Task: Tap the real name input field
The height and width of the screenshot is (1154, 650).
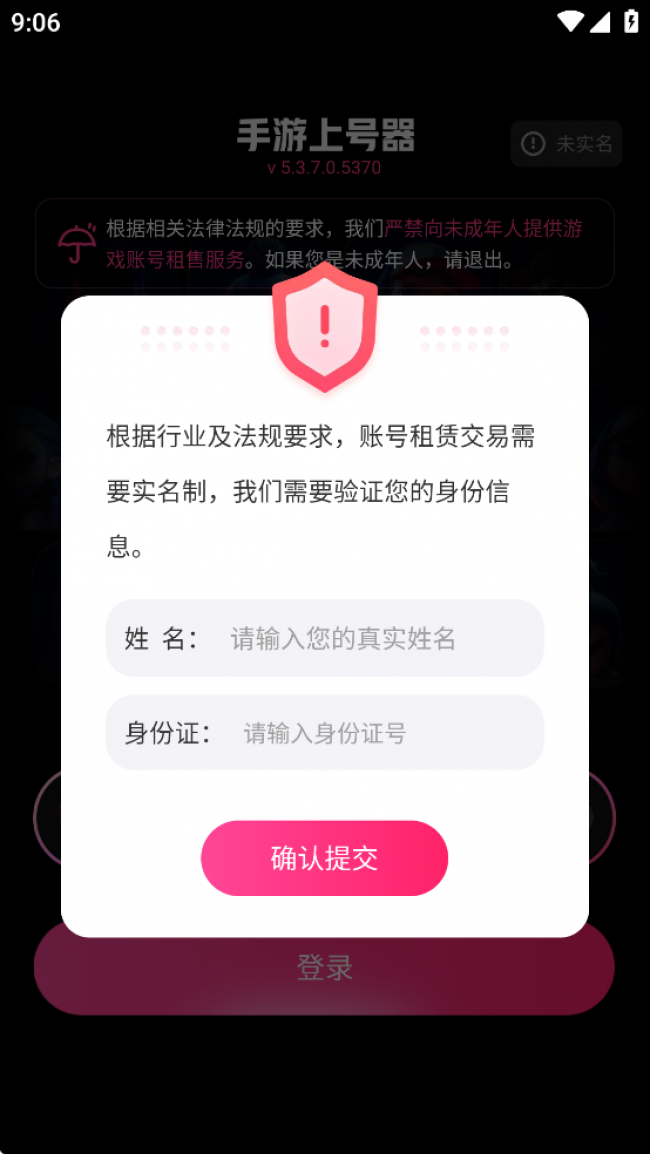Action: (x=370, y=638)
